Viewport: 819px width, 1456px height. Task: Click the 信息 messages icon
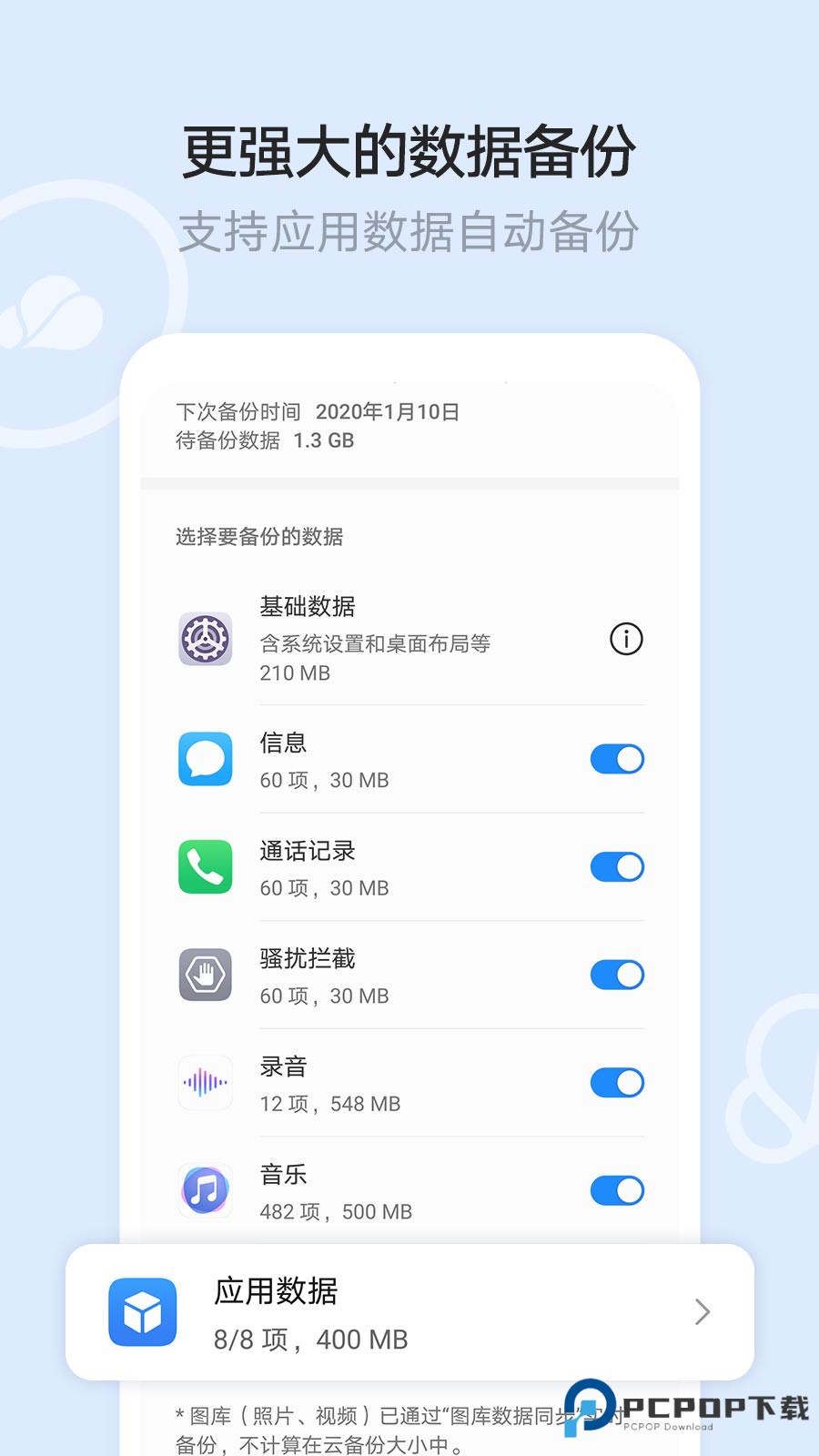(205, 759)
